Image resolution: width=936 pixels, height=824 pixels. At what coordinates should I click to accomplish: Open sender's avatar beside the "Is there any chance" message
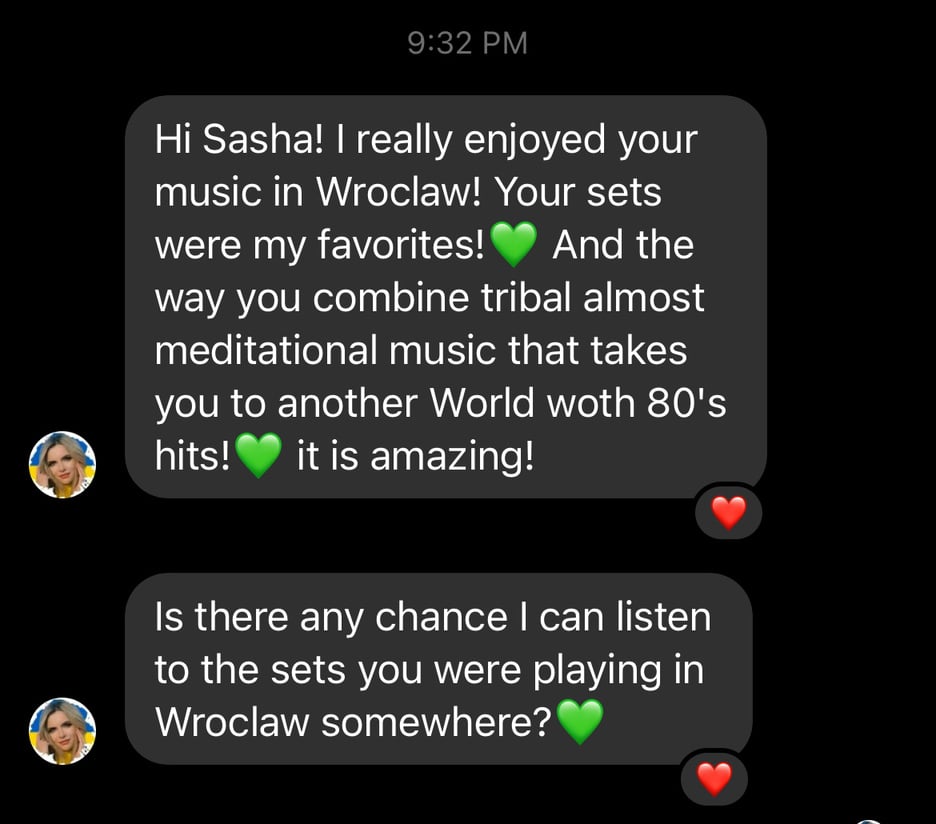(61, 731)
